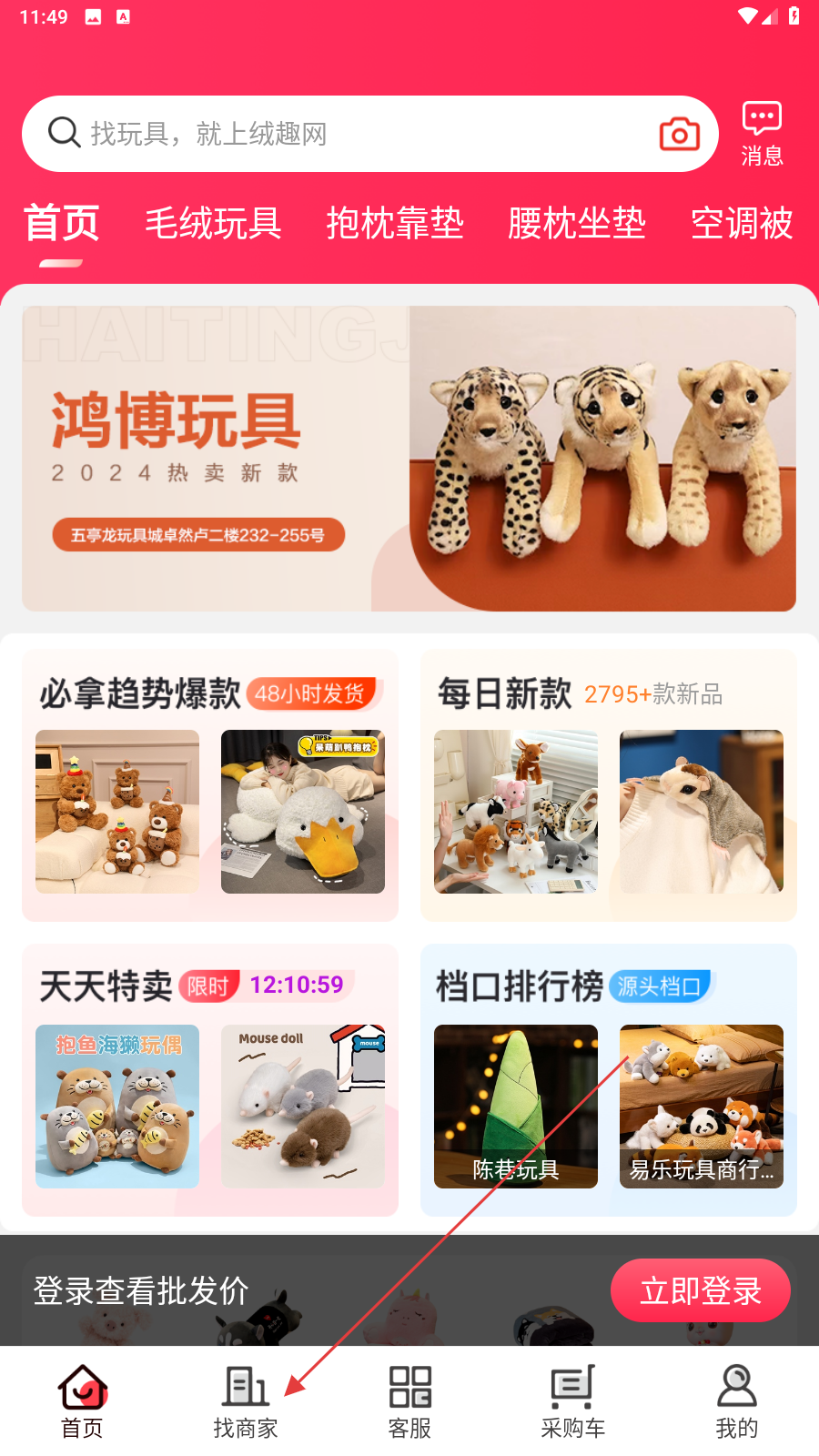The width and height of the screenshot is (819, 1456).
Task: Open the 客服 tab
Action: click(409, 1401)
